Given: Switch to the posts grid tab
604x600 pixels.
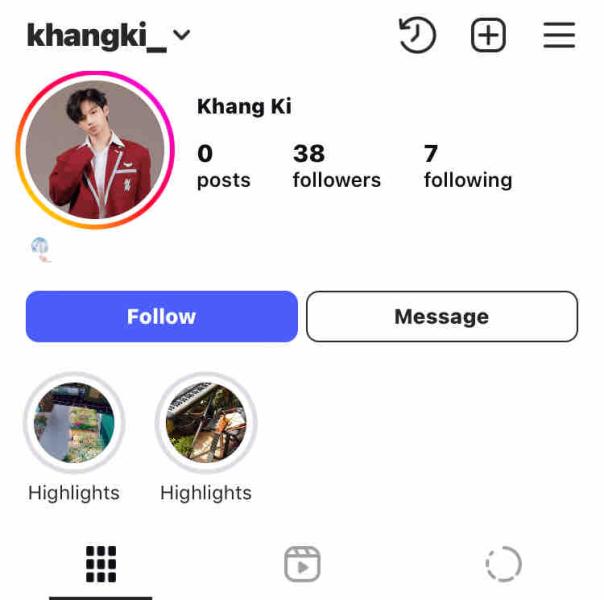Looking at the screenshot, I should point(101,564).
